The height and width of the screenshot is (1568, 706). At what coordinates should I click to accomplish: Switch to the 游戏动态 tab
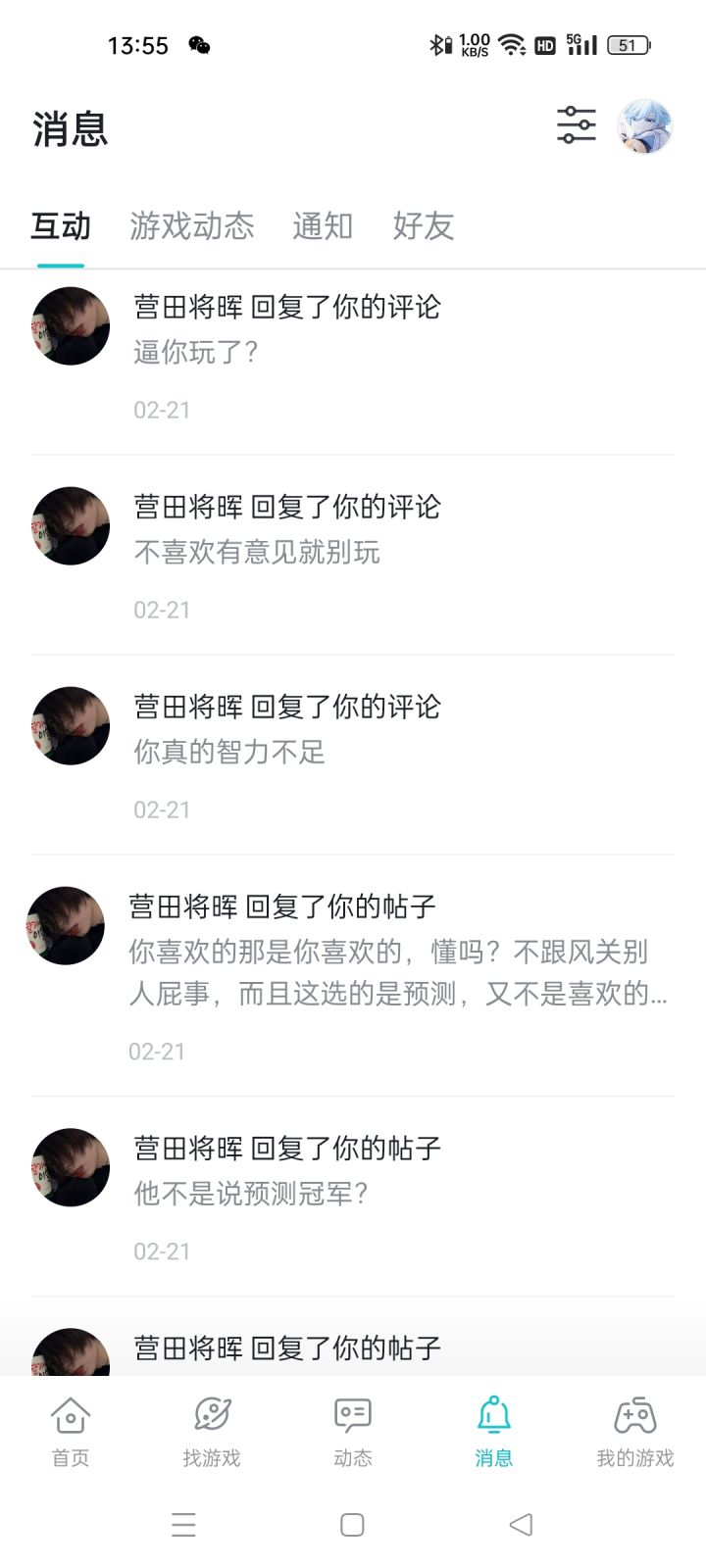[192, 226]
